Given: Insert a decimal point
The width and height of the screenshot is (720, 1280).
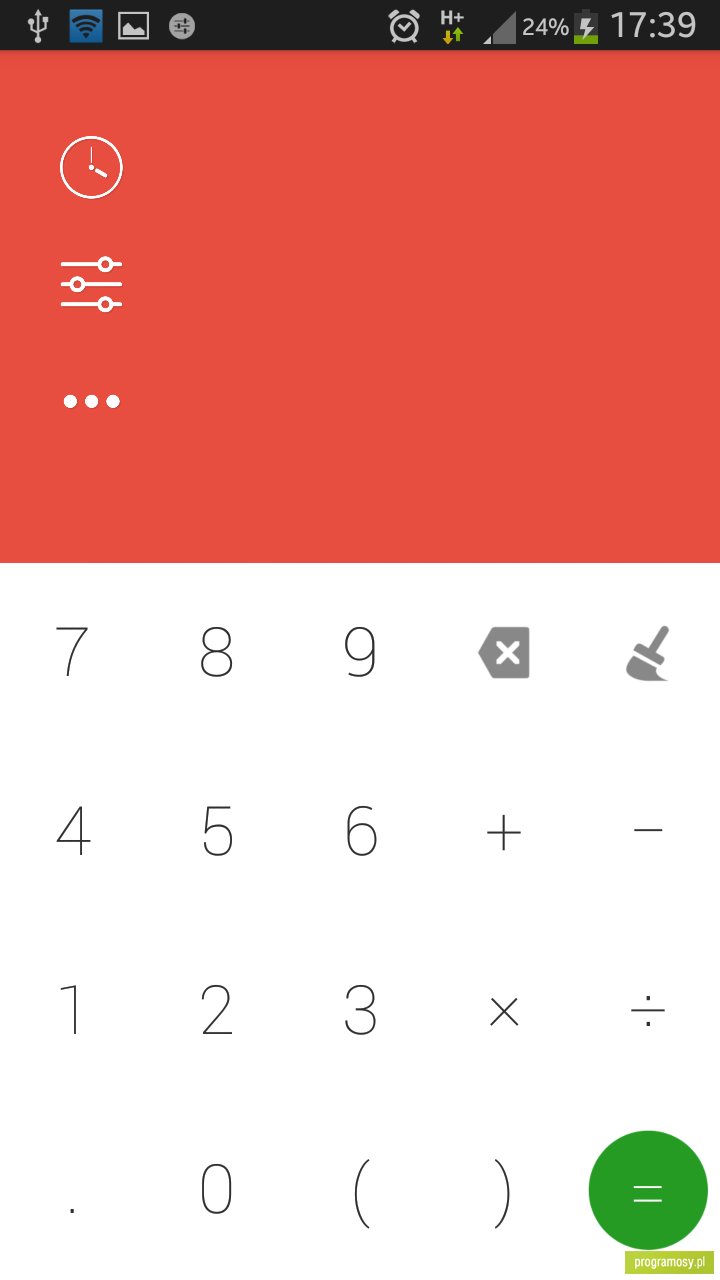Looking at the screenshot, I should [x=72, y=1211].
